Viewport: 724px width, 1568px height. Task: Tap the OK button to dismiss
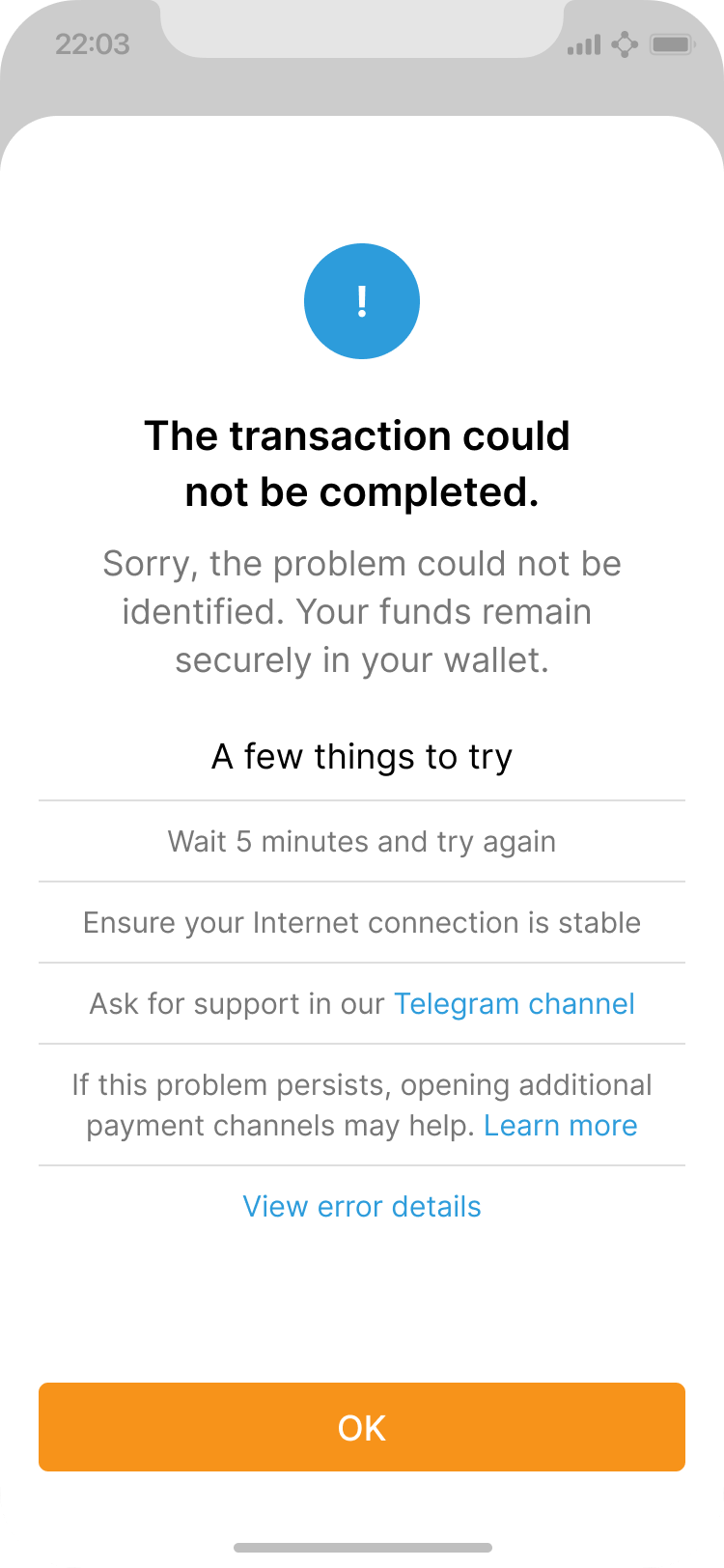362,1427
